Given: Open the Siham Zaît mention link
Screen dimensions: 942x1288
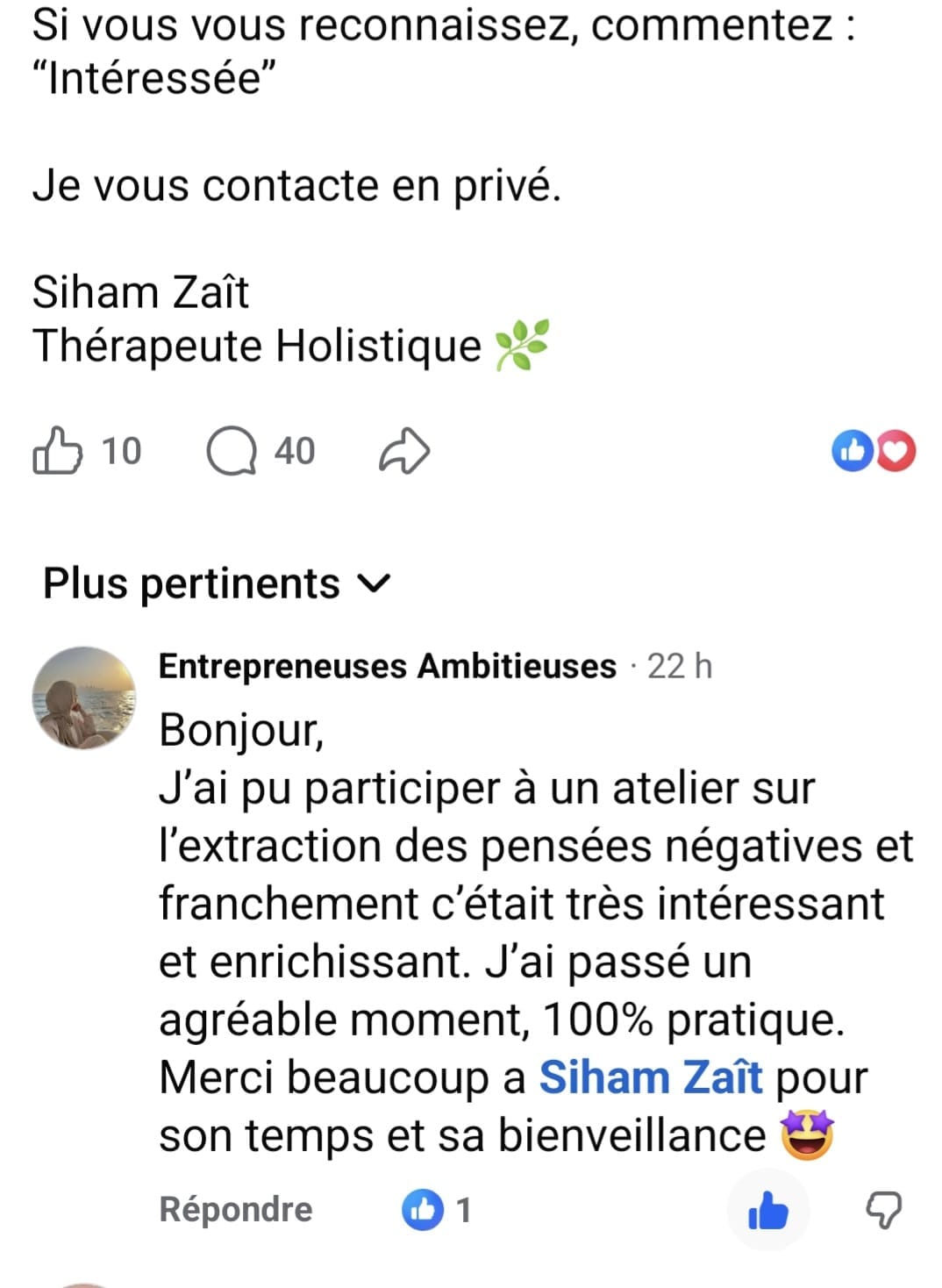Looking at the screenshot, I should pos(650,1077).
